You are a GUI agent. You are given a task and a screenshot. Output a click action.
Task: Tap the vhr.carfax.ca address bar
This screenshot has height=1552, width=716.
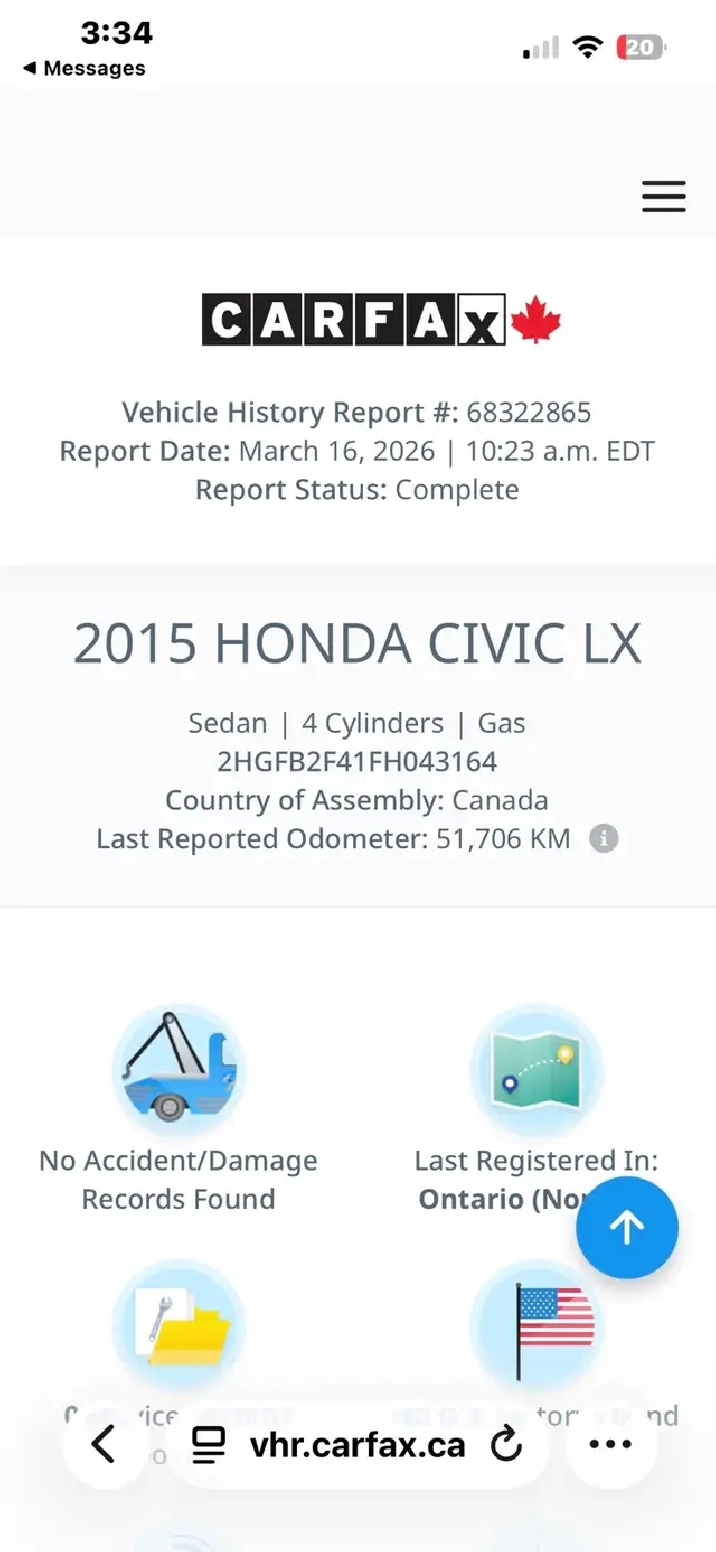click(356, 1444)
